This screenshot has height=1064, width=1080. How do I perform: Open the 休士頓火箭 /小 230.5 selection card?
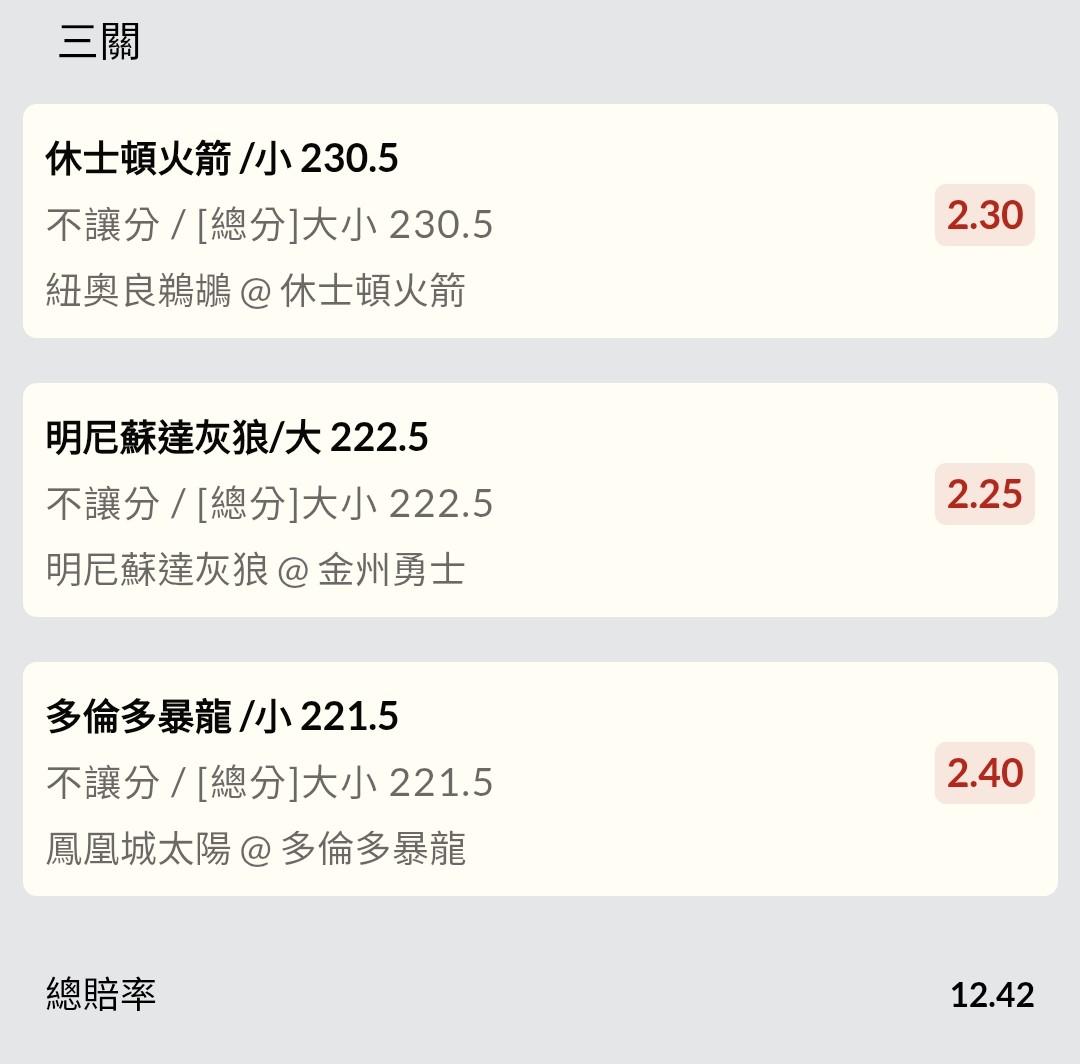540,221
